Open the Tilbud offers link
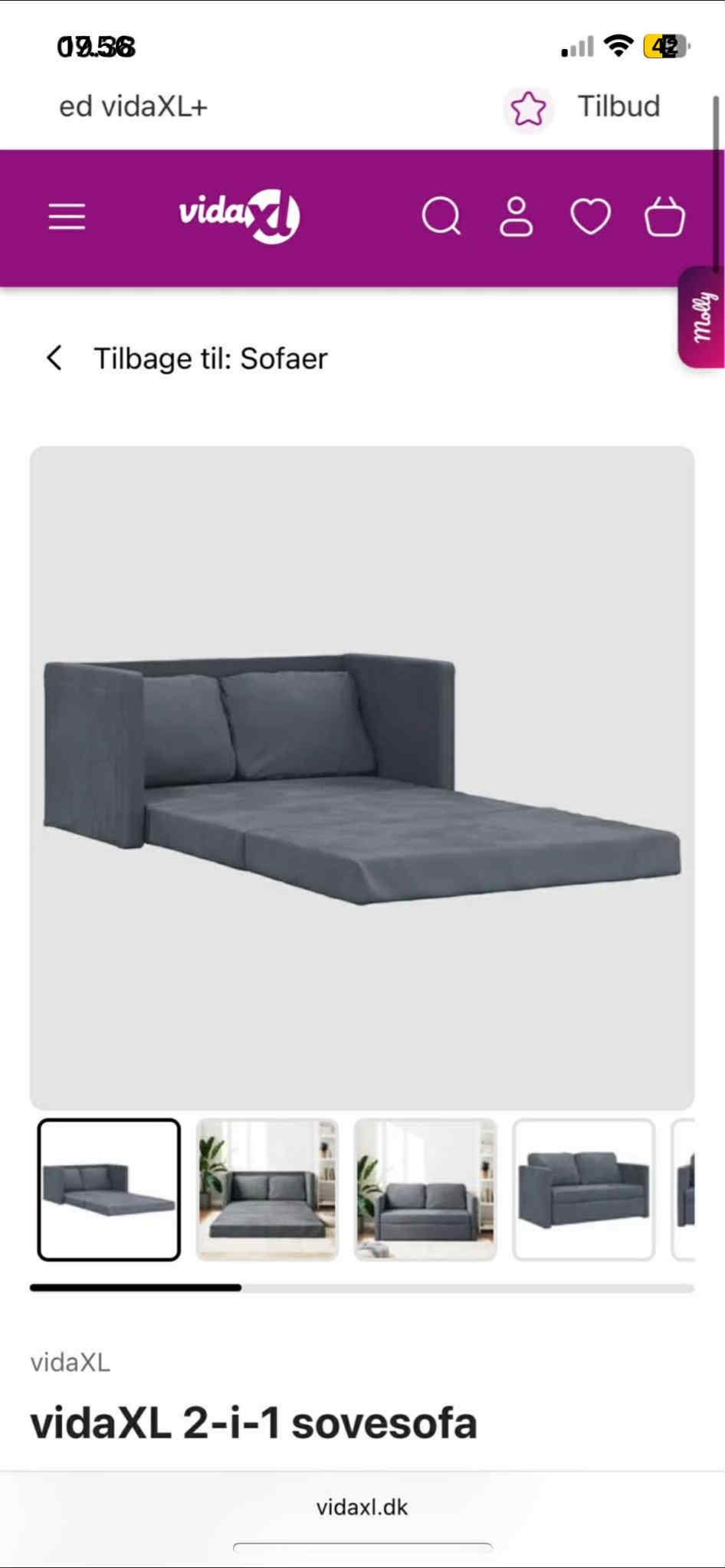The image size is (725, 1568). pos(618,106)
